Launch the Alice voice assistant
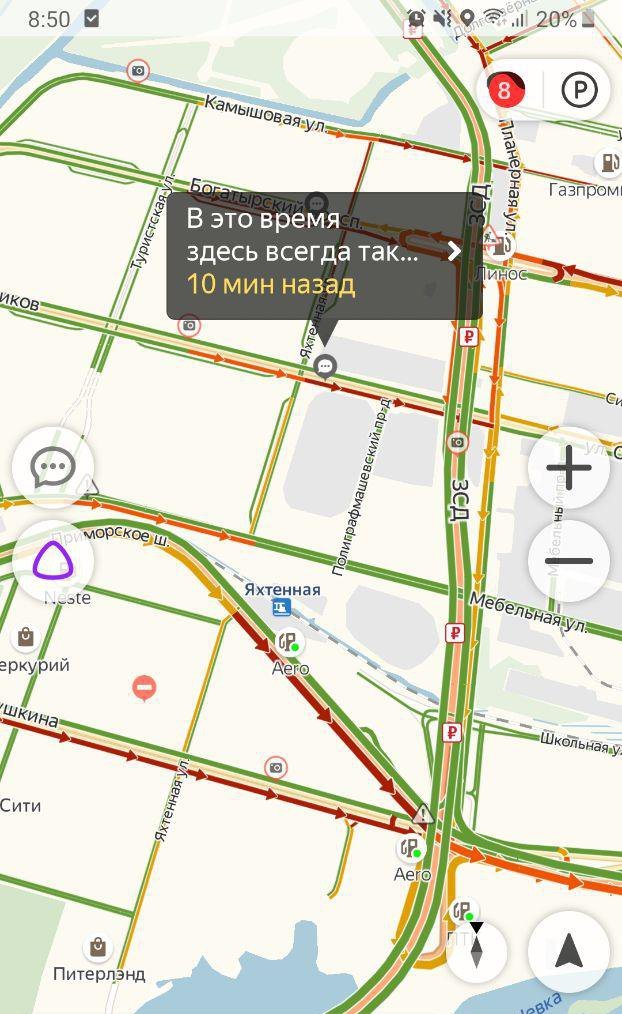622x1014 pixels. click(53, 561)
